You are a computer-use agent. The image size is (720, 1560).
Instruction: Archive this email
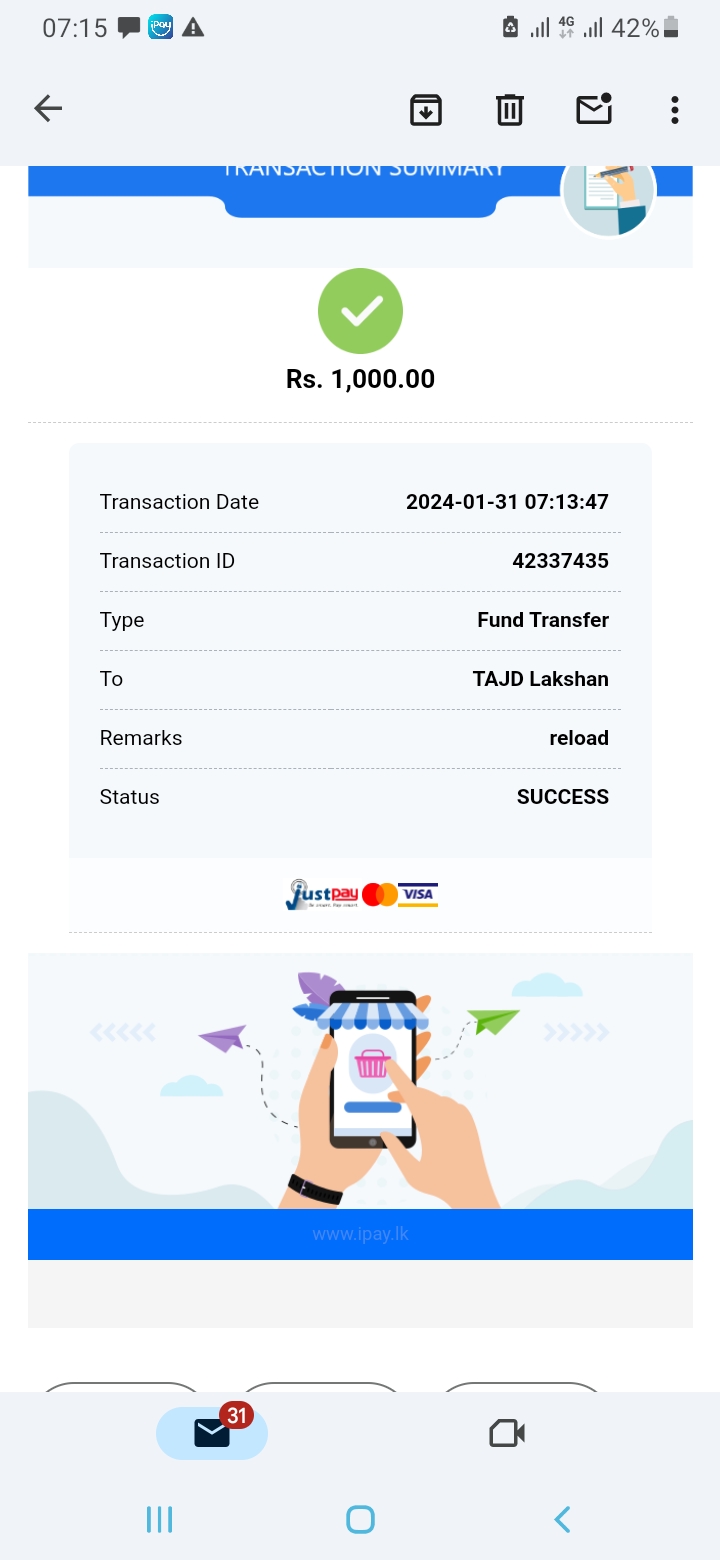[x=426, y=109]
